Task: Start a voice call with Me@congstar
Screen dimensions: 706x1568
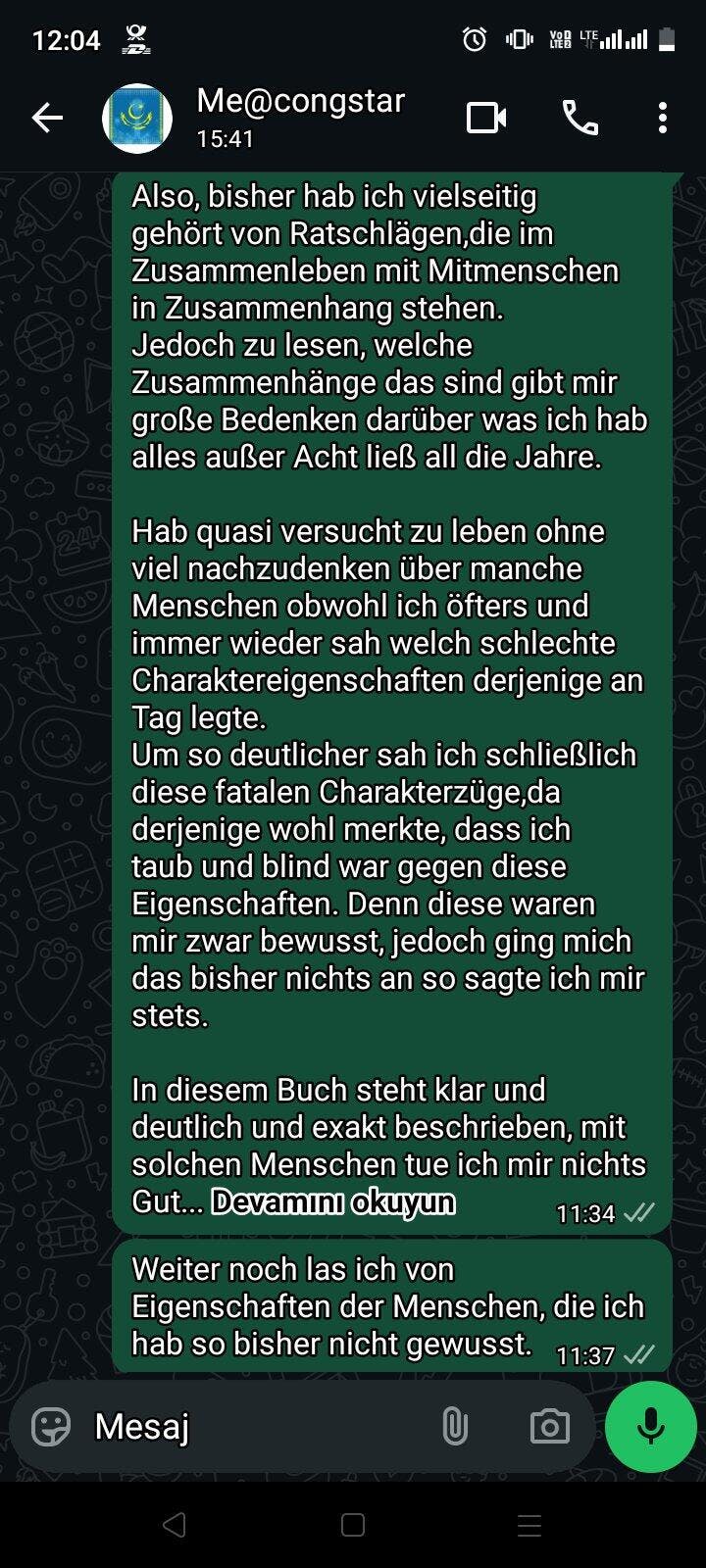Action: click(x=580, y=119)
